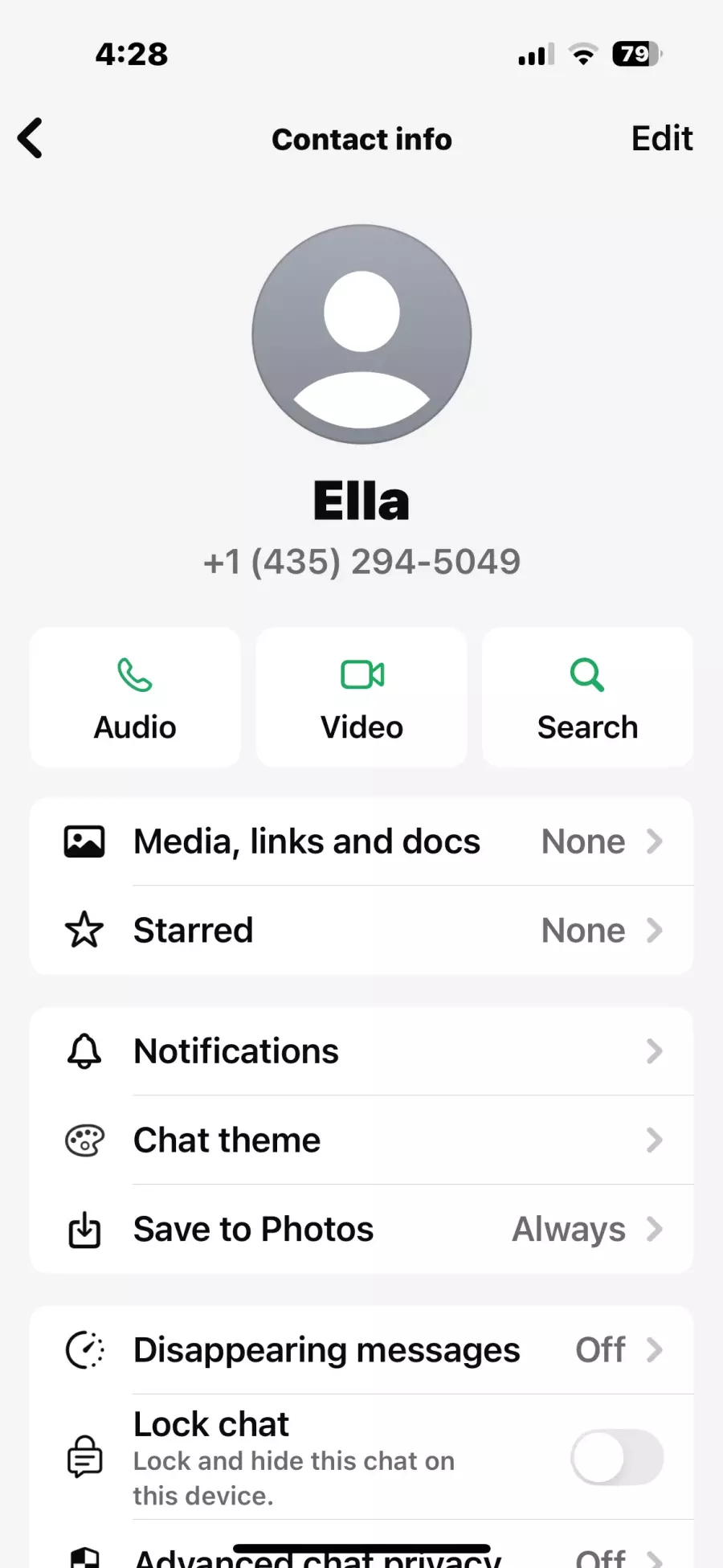
Task: Open Media, links and docs
Action: (x=361, y=841)
